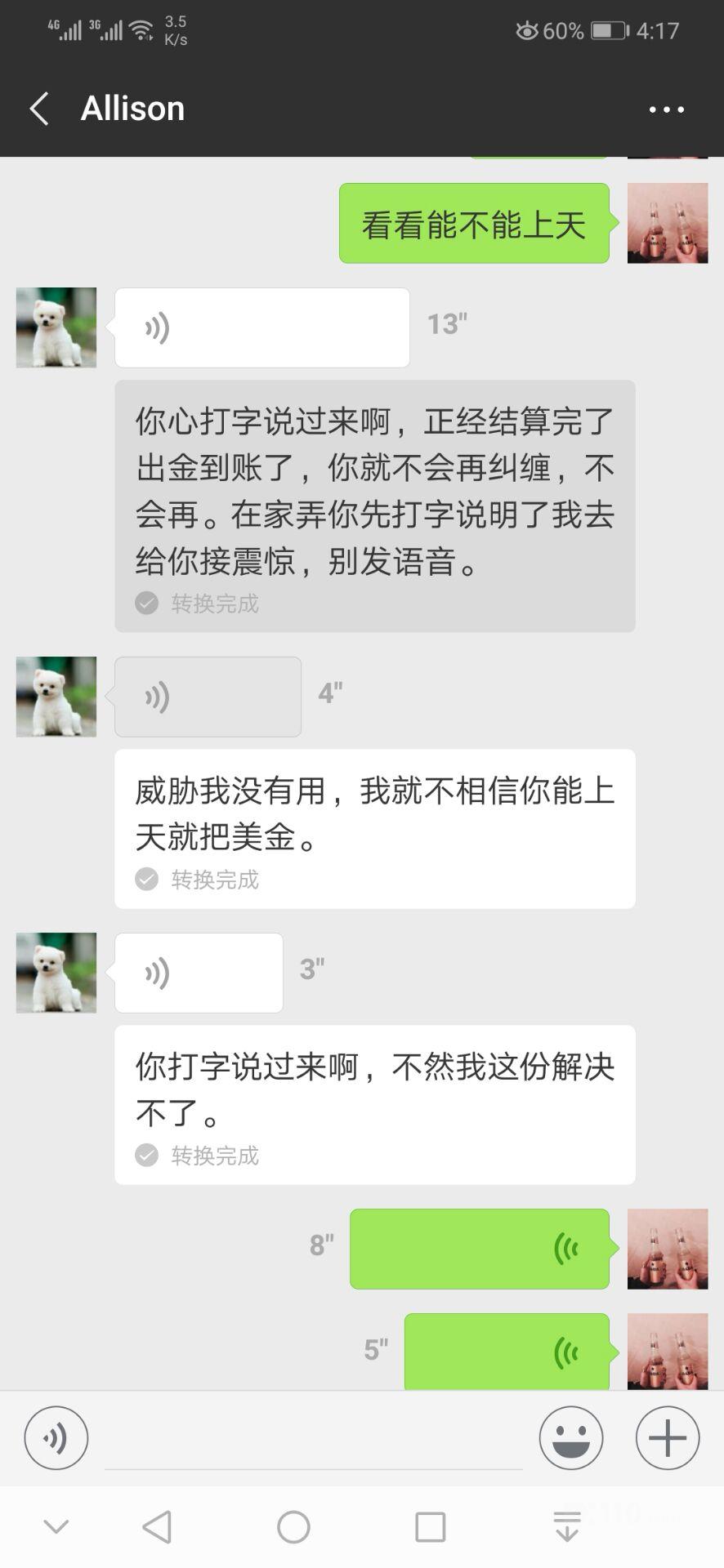Focus the message text field
The height and width of the screenshot is (1568, 724).
click(313, 1441)
